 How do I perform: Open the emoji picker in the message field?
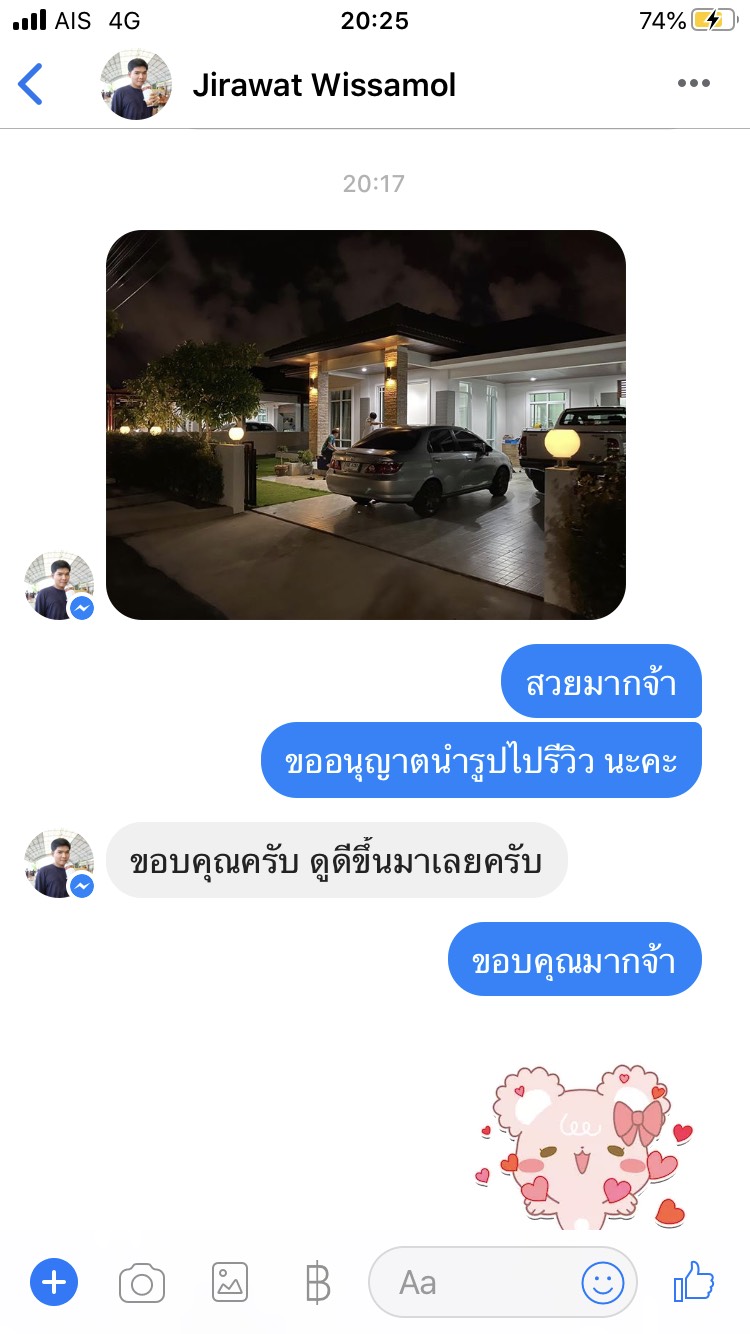pos(604,1281)
